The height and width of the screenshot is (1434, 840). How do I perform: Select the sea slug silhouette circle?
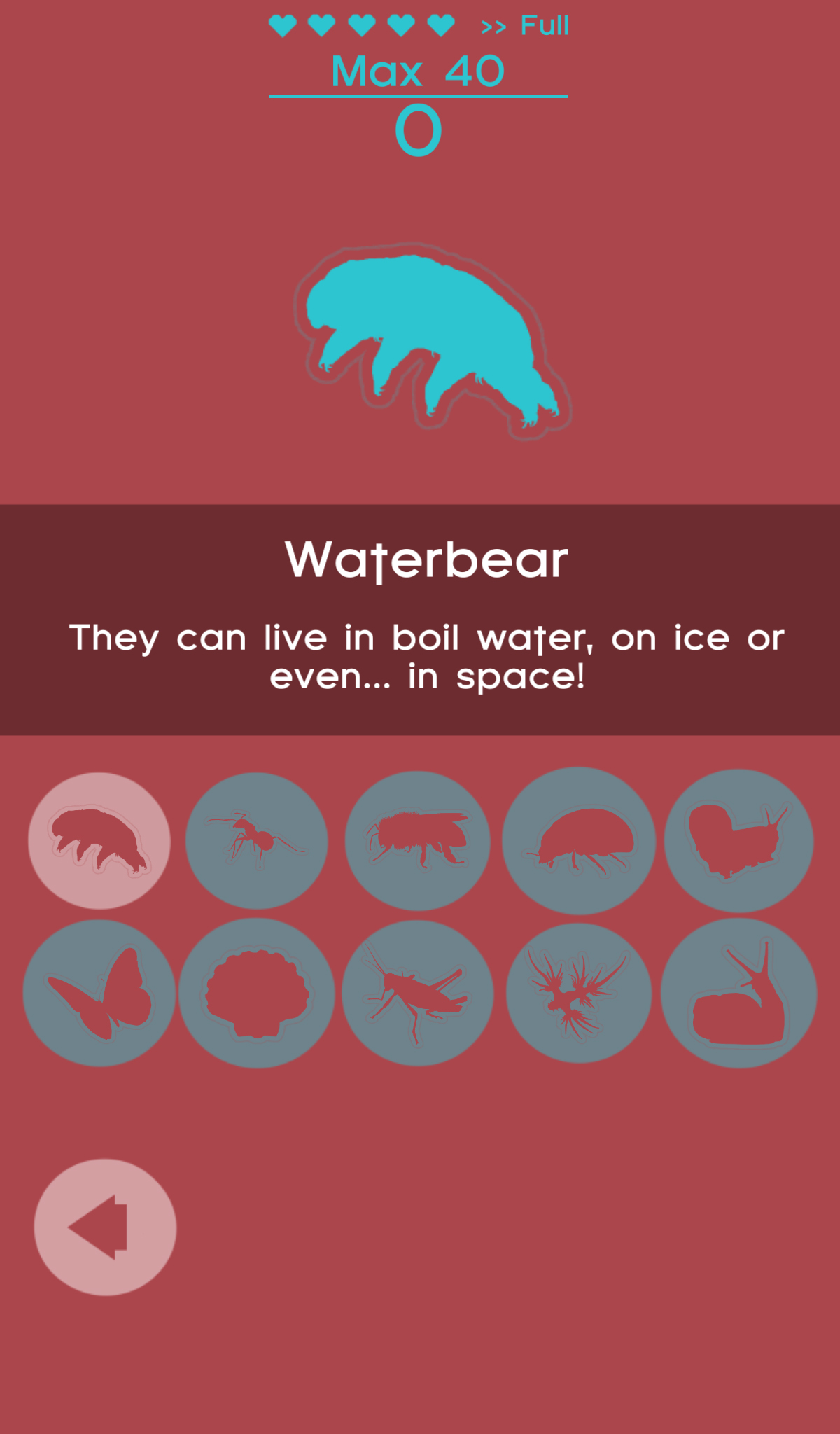click(579, 993)
